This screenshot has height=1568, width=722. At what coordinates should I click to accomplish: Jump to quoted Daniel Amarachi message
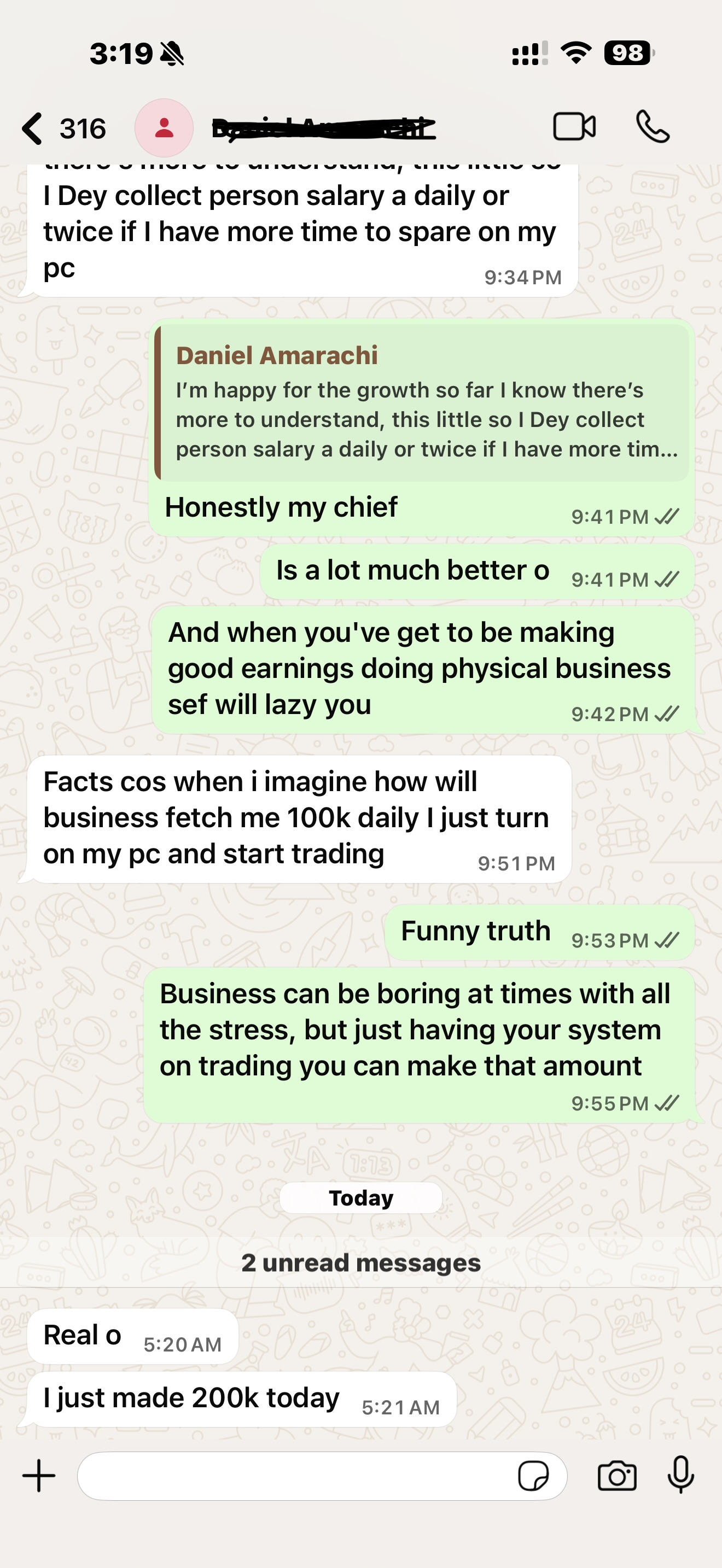(421, 403)
